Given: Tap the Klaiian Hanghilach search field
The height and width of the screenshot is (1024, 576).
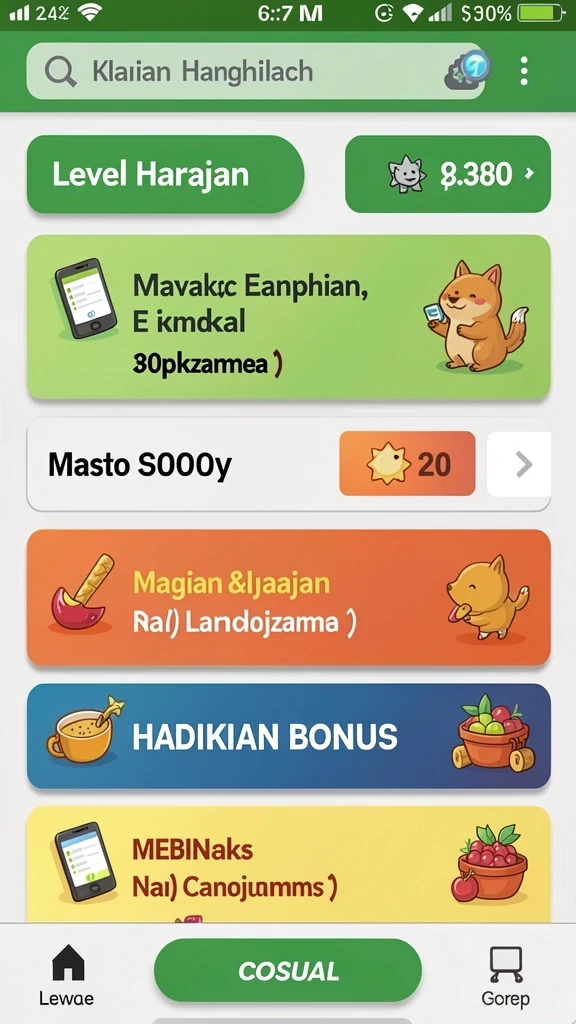Looking at the screenshot, I should (255, 71).
